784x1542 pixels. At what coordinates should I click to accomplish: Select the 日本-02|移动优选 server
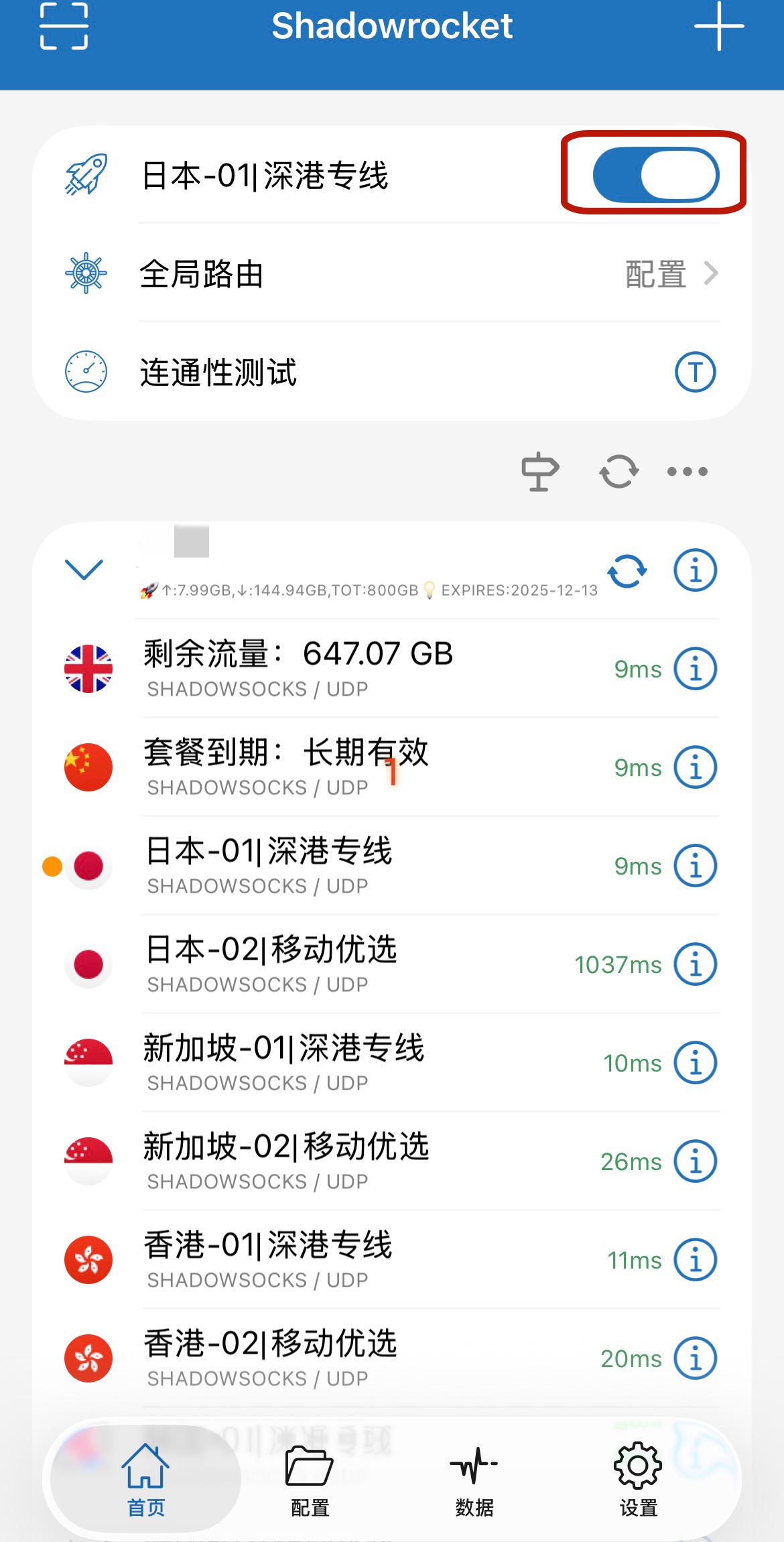(x=335, y=964)
